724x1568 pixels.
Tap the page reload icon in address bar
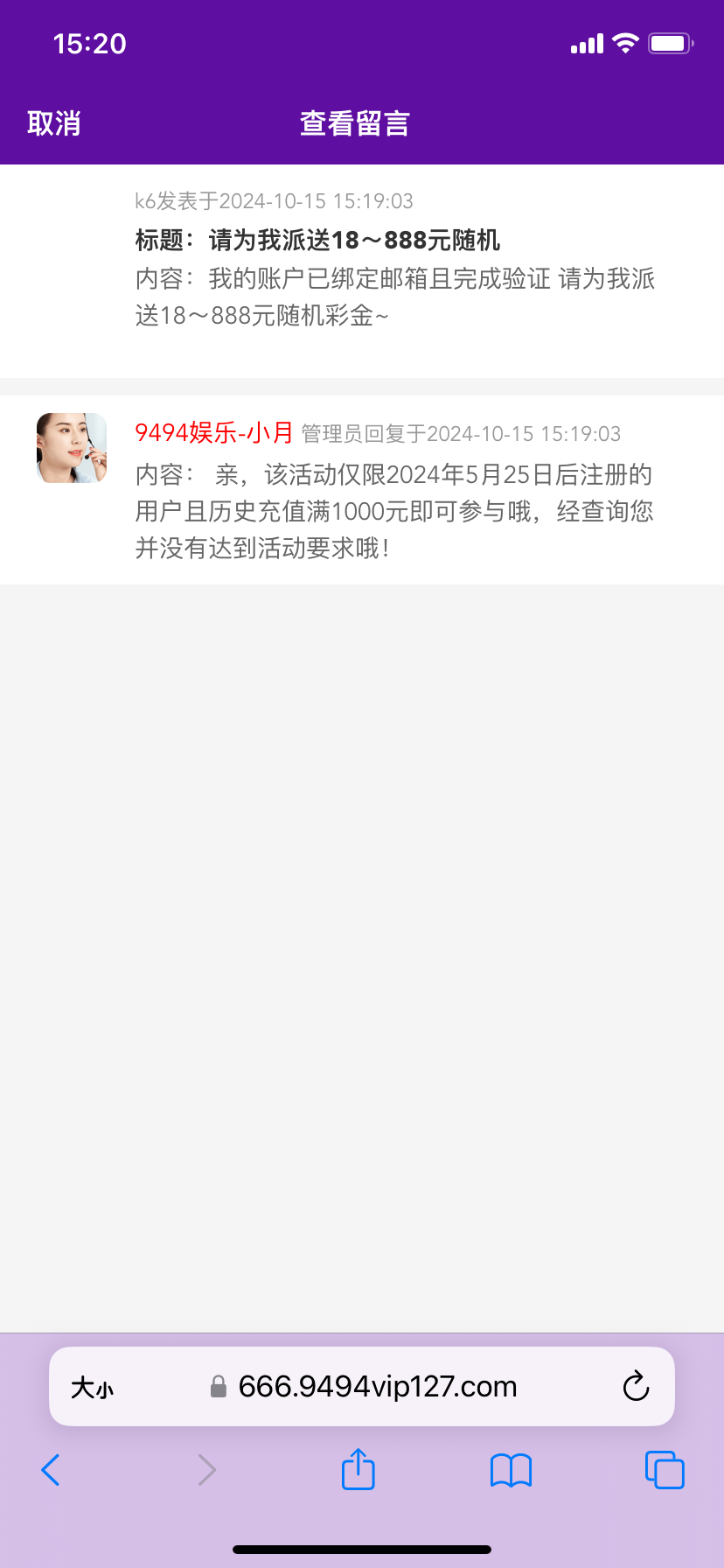[x=636, y=1386]
